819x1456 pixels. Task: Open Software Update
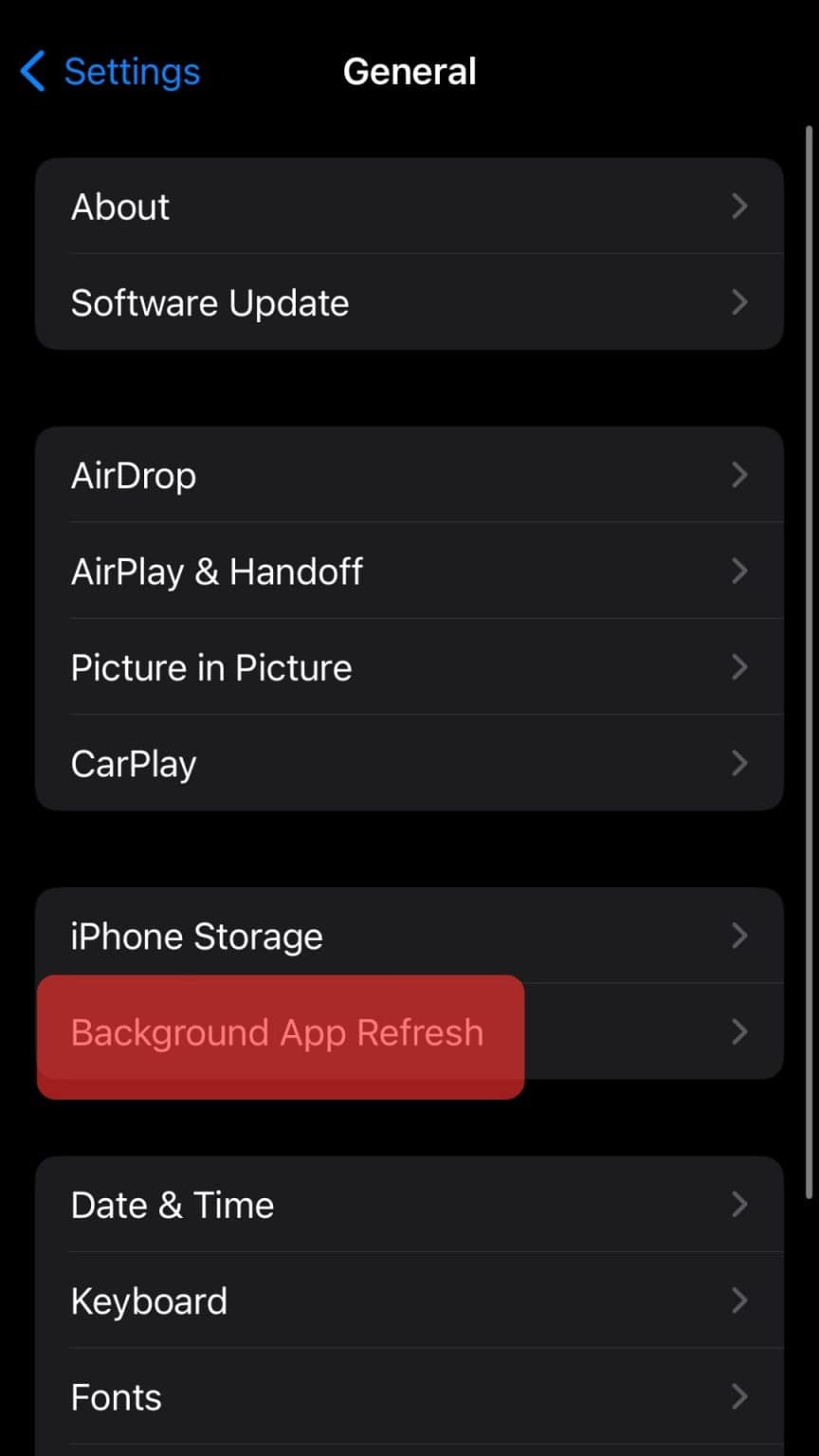(409, 303)
